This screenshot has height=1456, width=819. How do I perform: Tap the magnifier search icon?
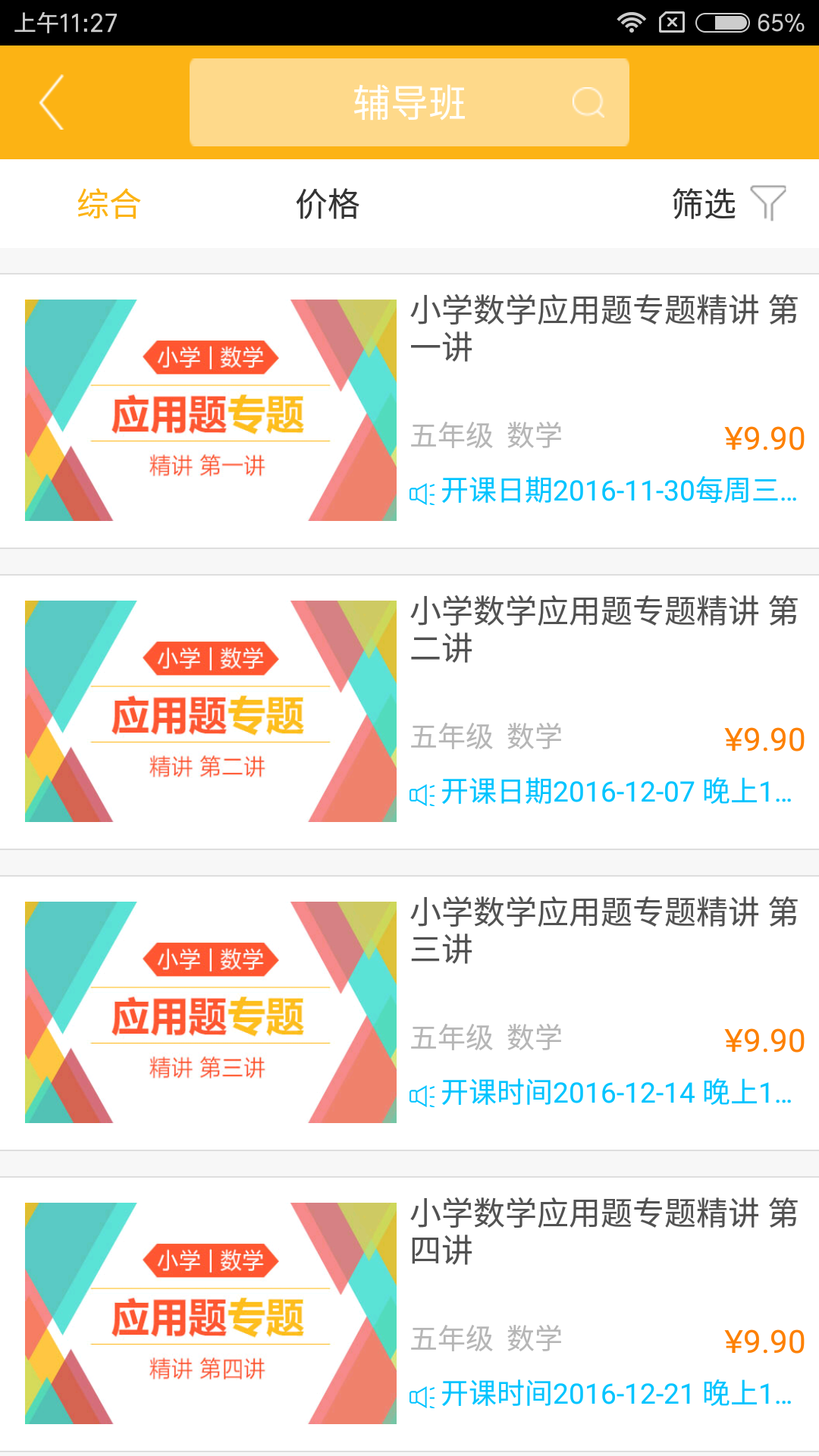tap(588, 102)
